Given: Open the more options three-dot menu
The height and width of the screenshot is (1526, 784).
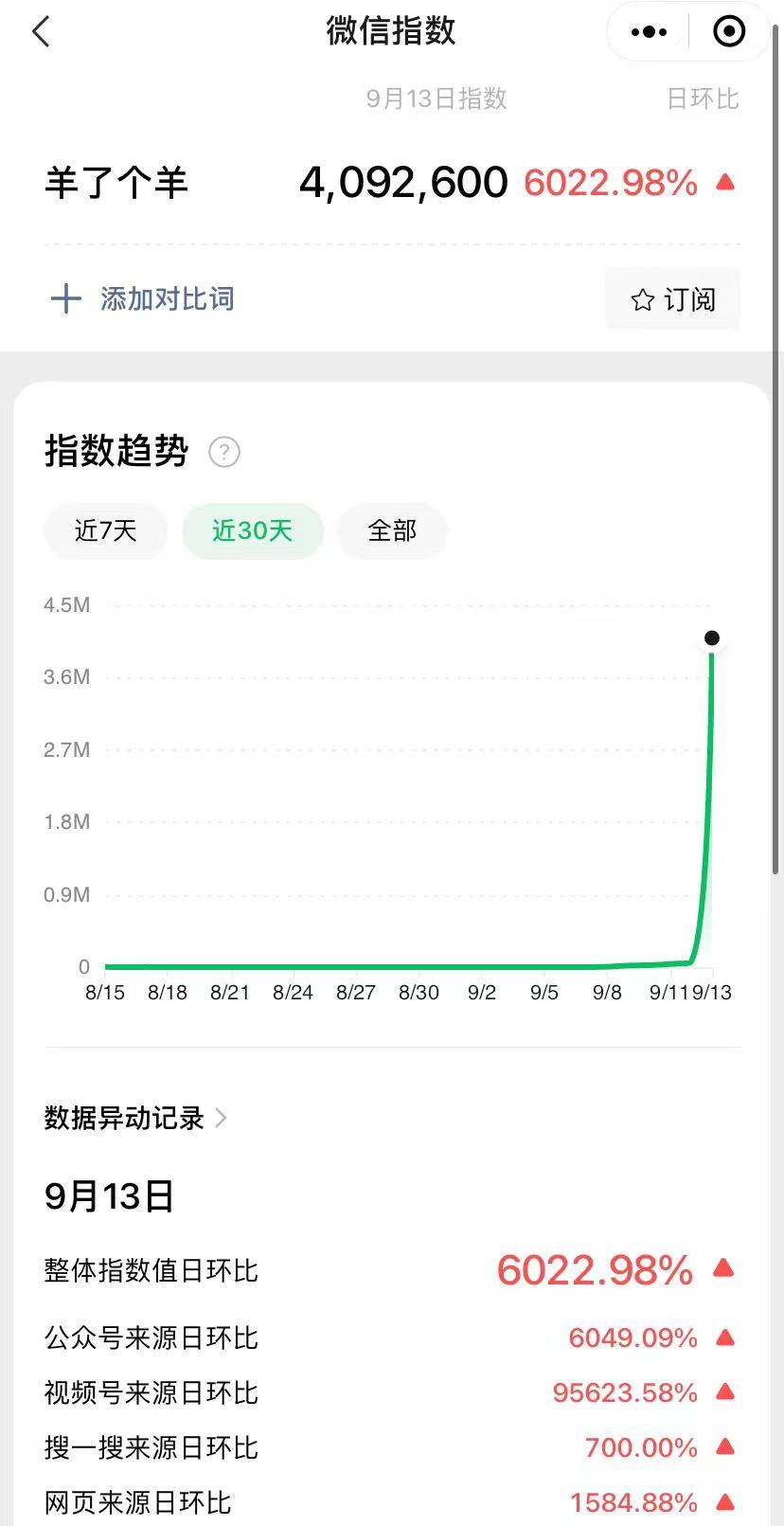Looking at the screenshot, I should [648, 31].
